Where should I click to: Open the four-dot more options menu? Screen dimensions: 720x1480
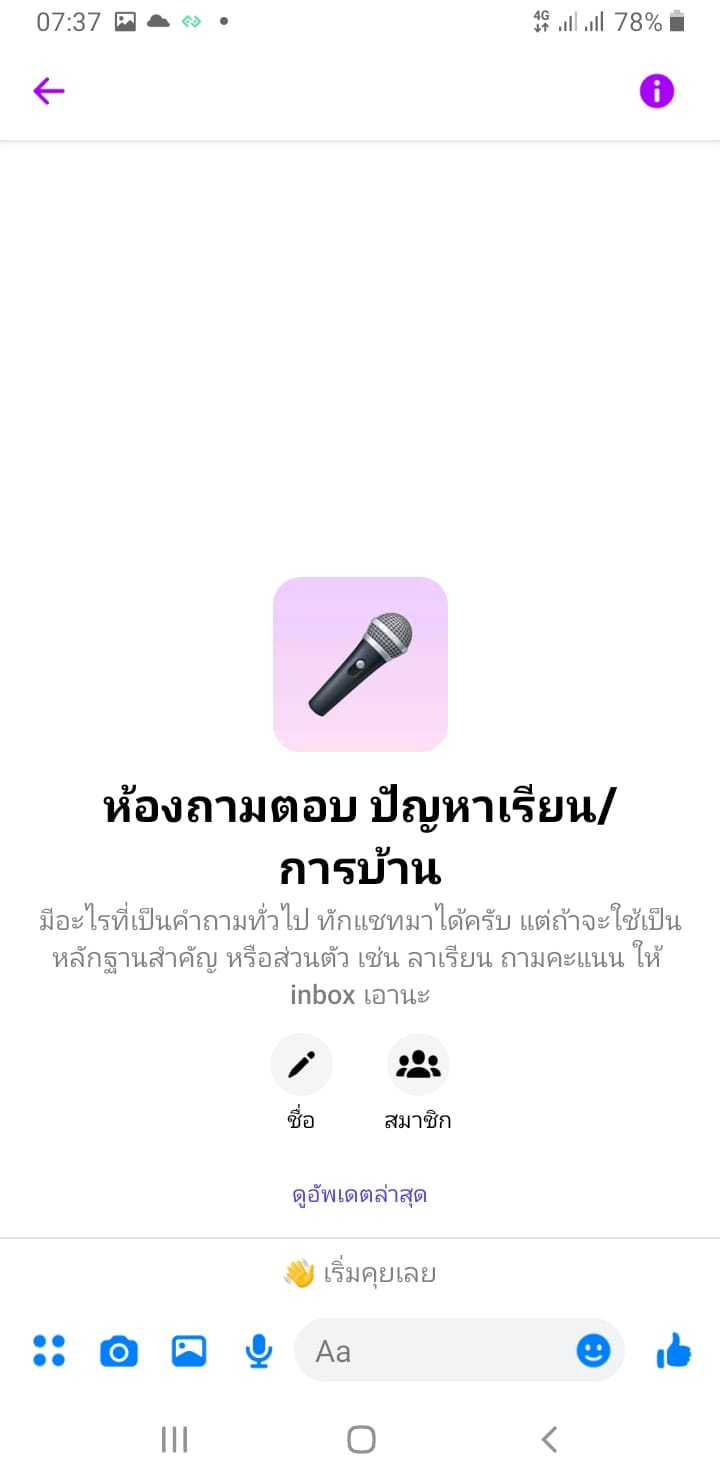pos(49,1351)
